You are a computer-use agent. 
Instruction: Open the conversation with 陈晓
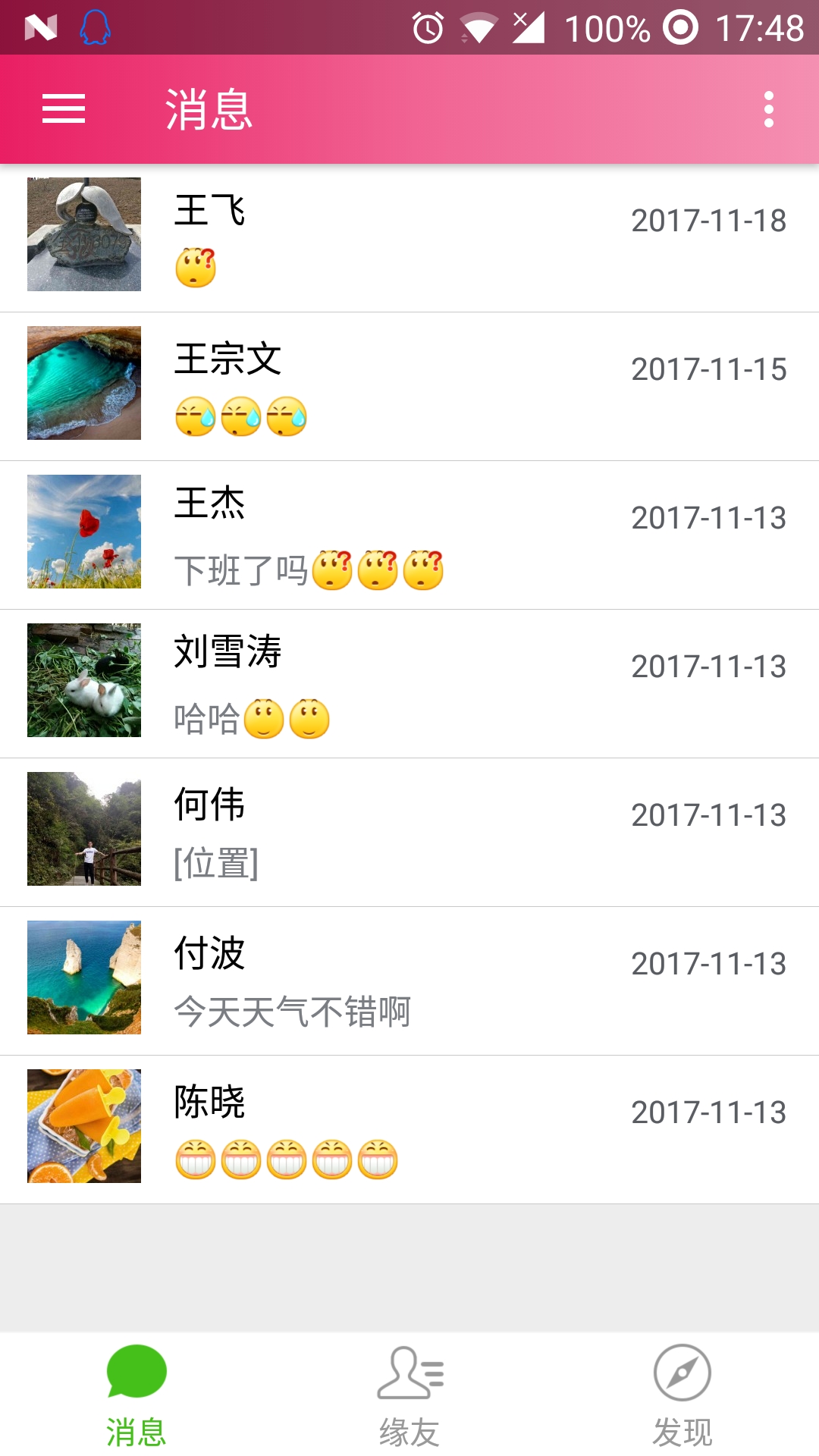point(409,1128)
